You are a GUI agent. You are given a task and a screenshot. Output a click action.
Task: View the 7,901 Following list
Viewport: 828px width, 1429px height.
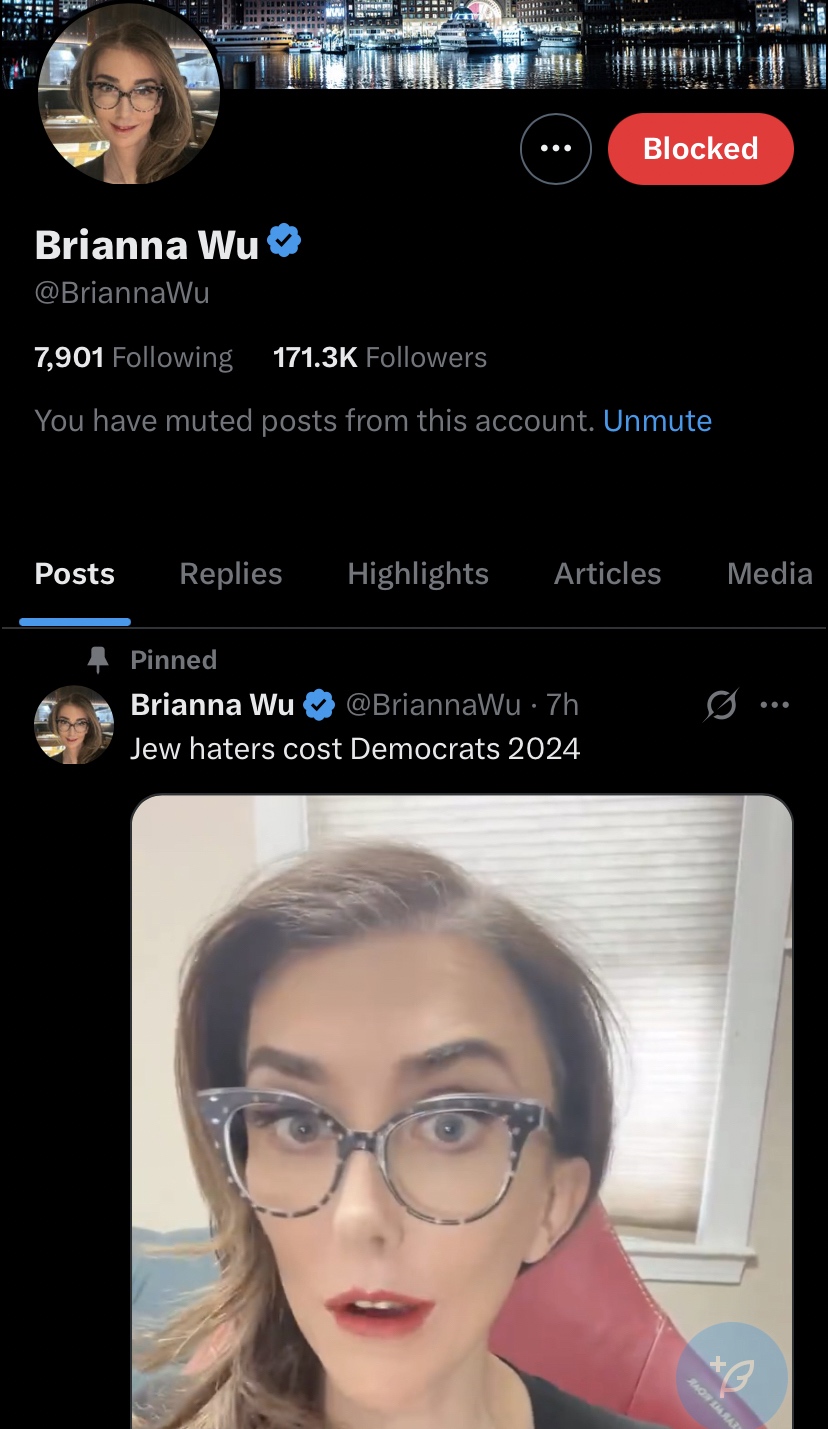(x=133, y=357)
